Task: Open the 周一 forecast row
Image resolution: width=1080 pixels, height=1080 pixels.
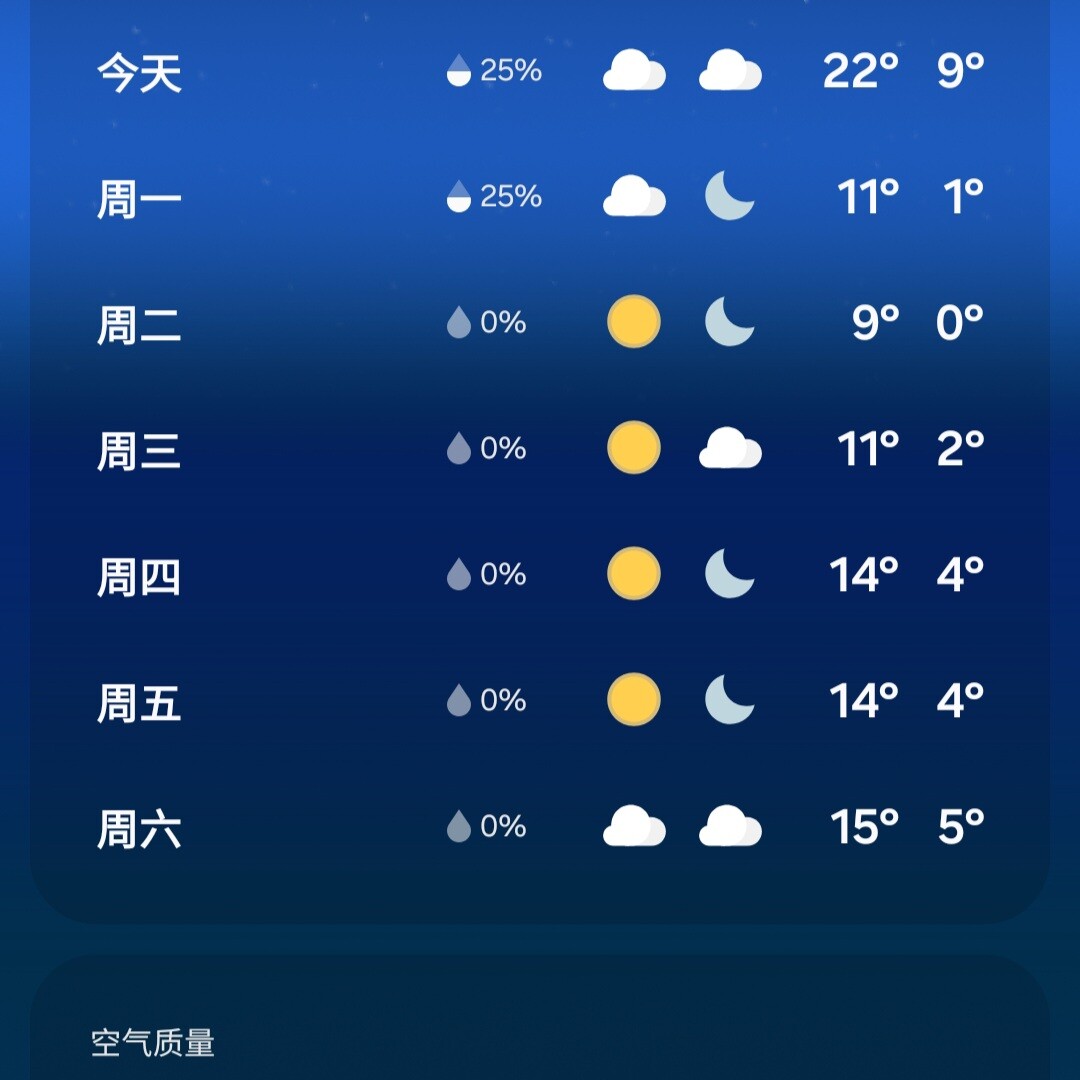Action: point(540,197)
